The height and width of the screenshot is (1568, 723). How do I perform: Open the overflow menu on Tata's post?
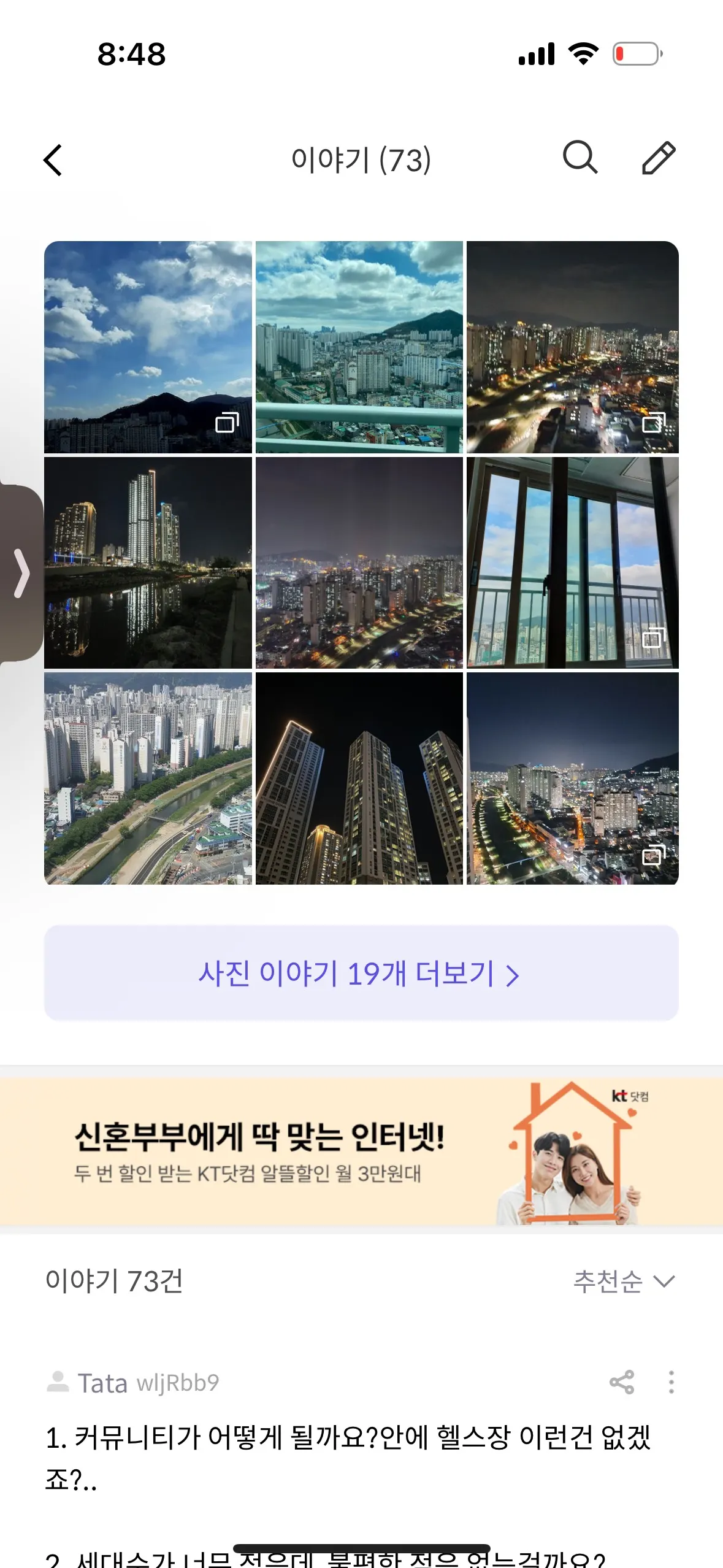coord(671,1382)
